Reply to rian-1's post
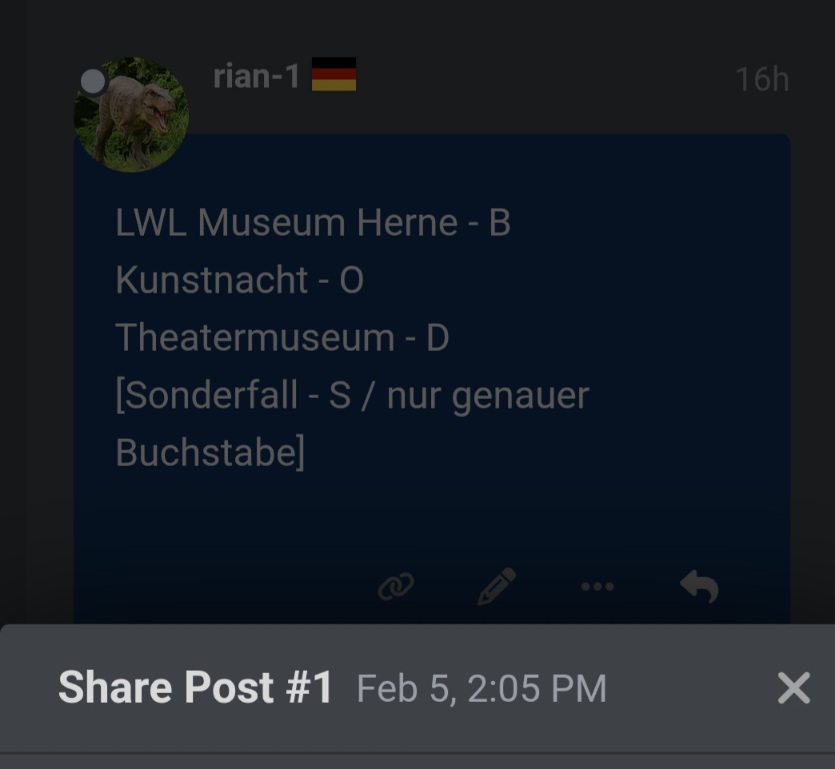 [699, 587]
